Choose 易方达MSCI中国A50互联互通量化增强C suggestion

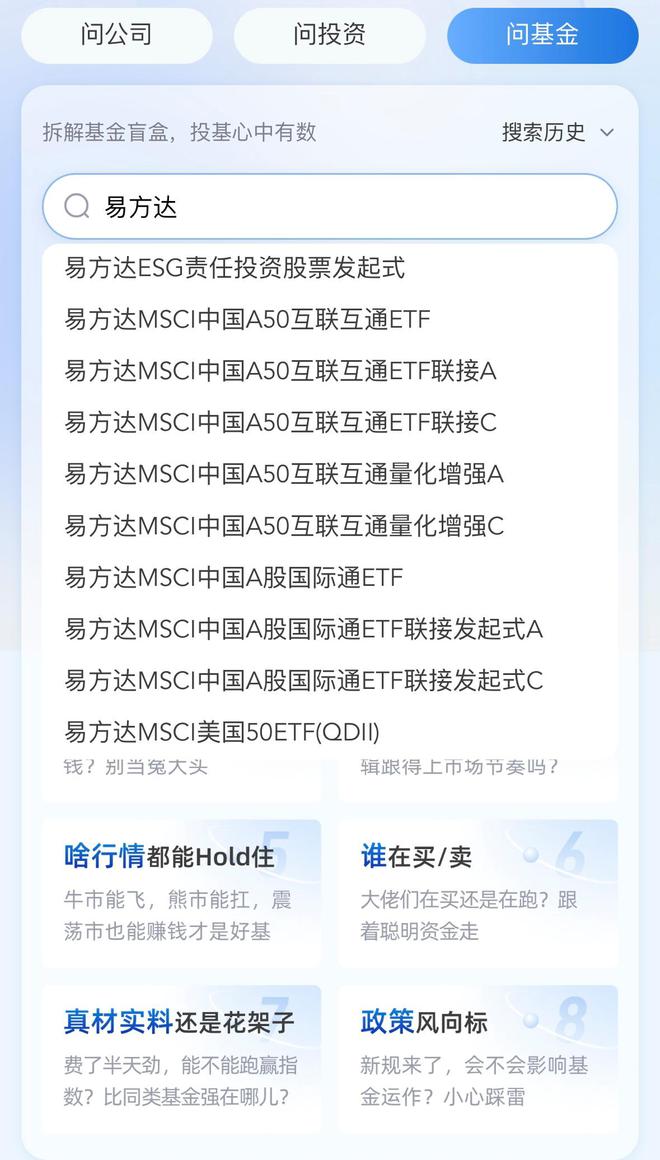(284, 526)
